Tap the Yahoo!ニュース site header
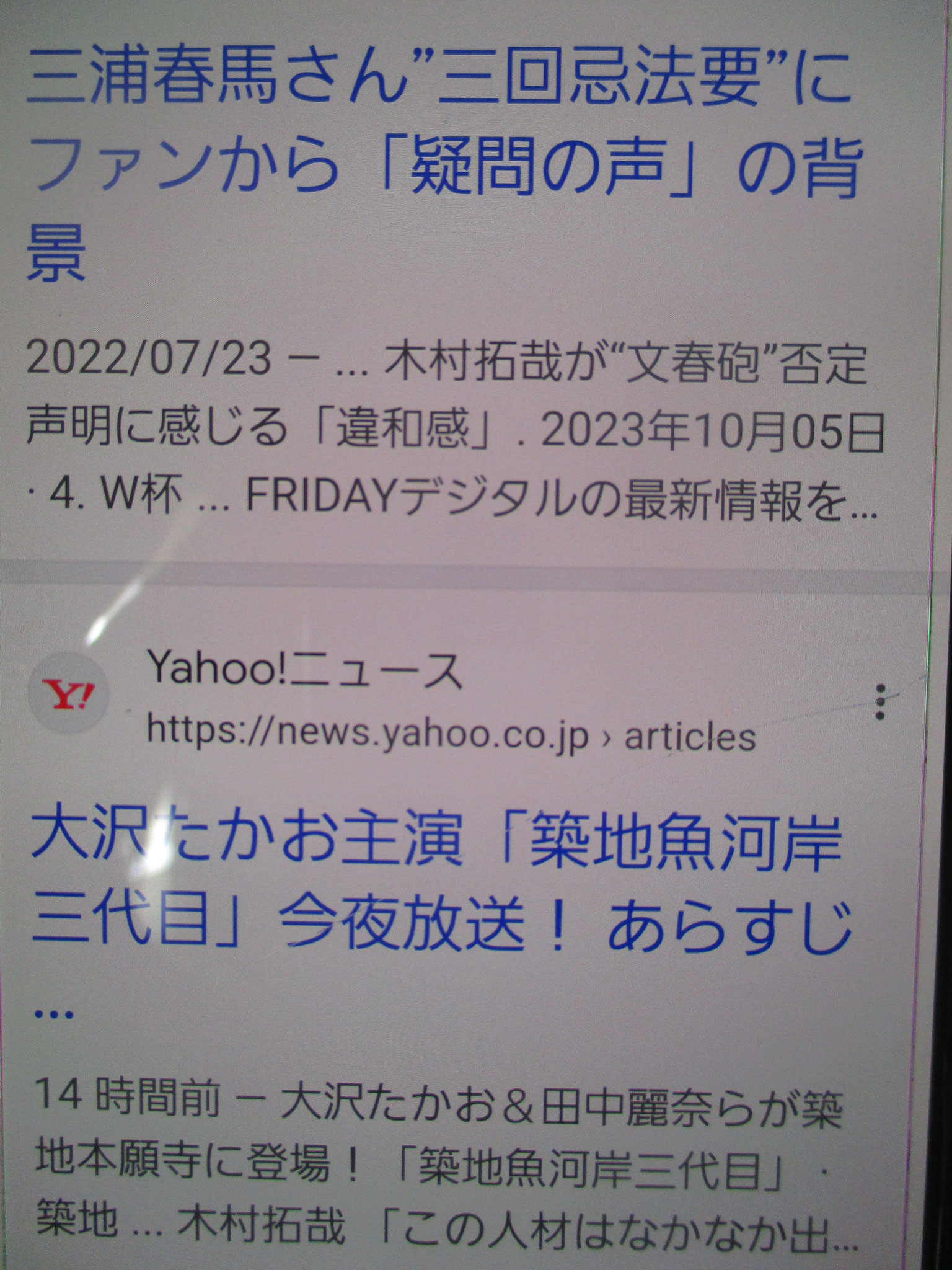The width and height of the screenshot is (952, 1270). point(304,675)
